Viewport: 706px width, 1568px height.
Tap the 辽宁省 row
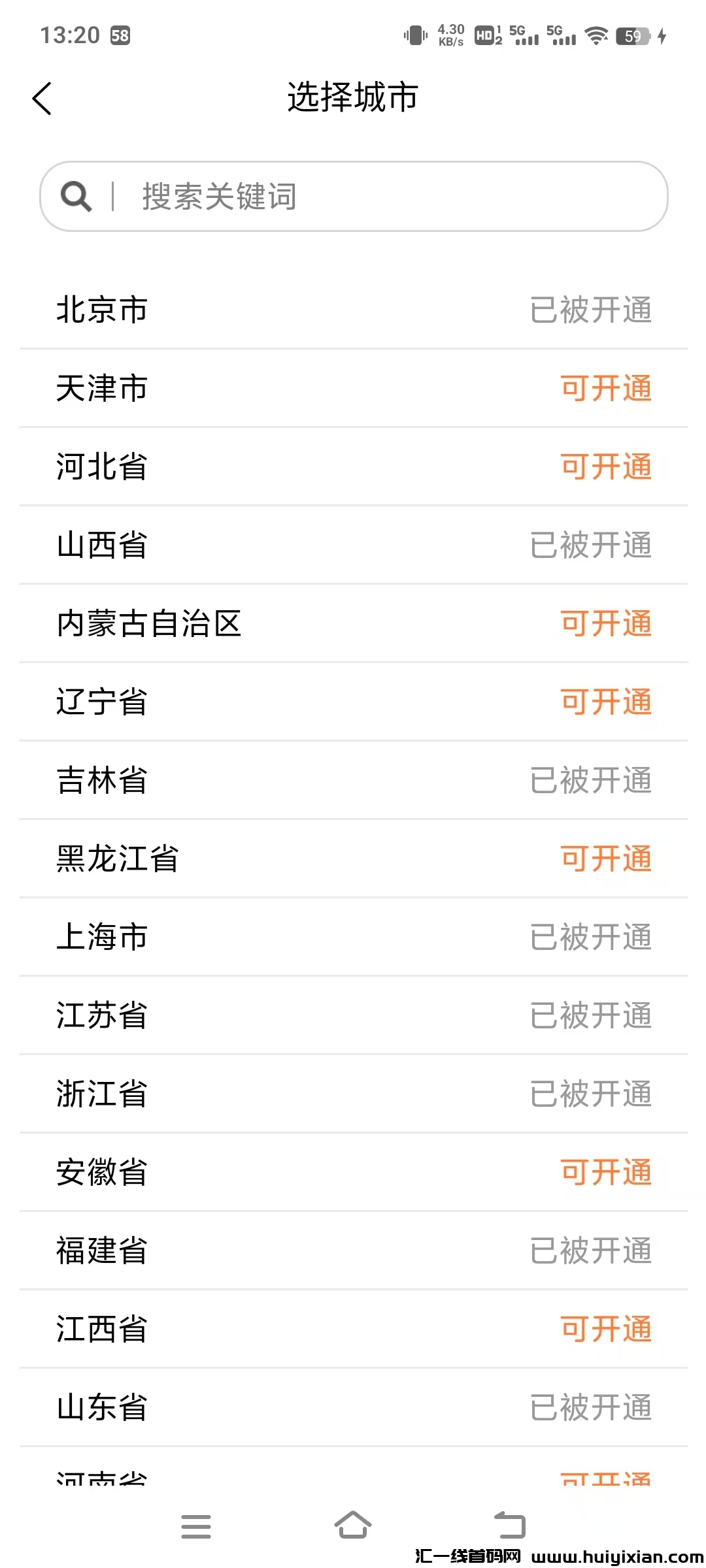coord(353,702)
